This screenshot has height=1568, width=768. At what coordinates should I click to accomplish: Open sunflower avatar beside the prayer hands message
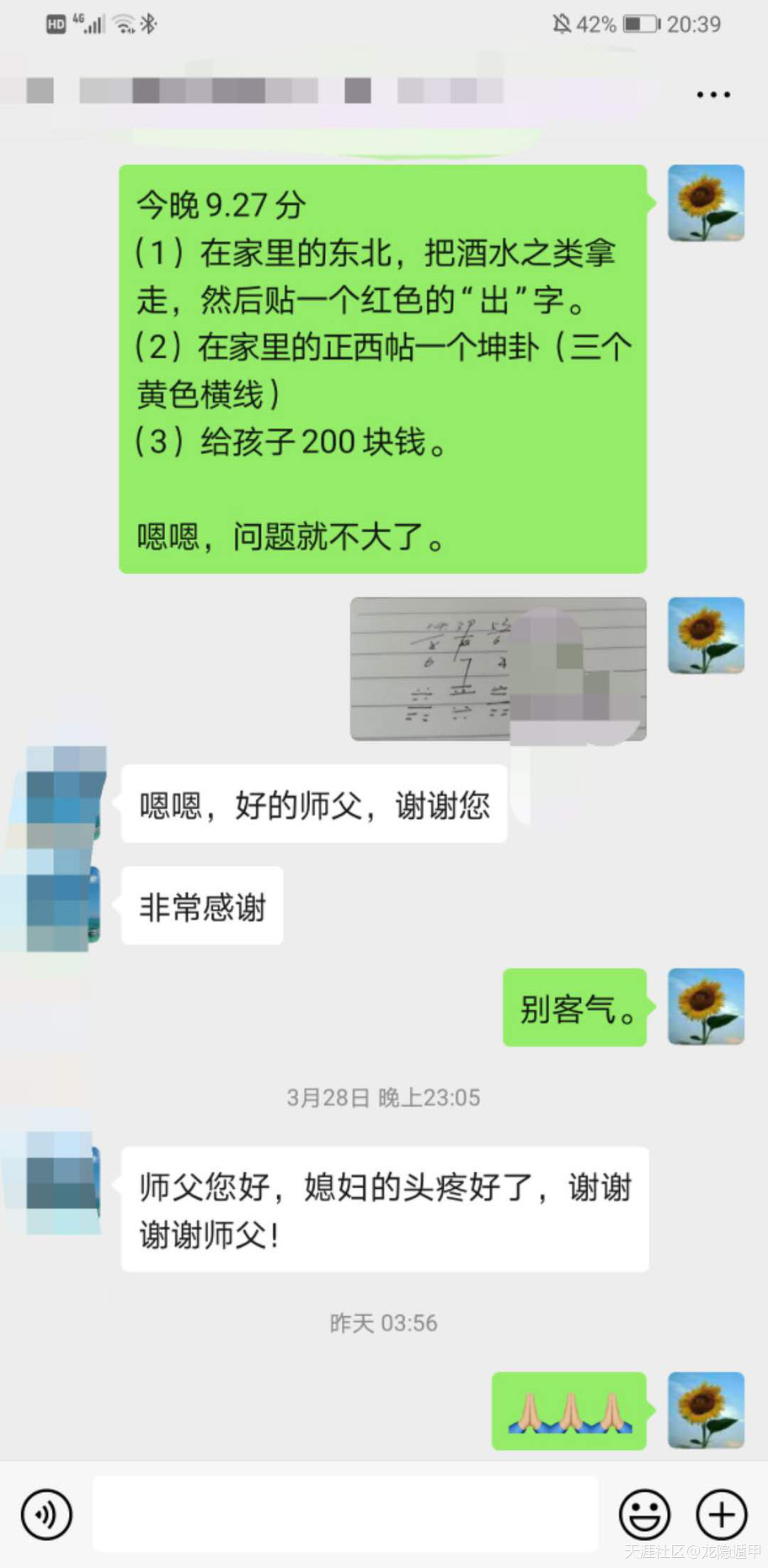click(x=706, y=1410)
